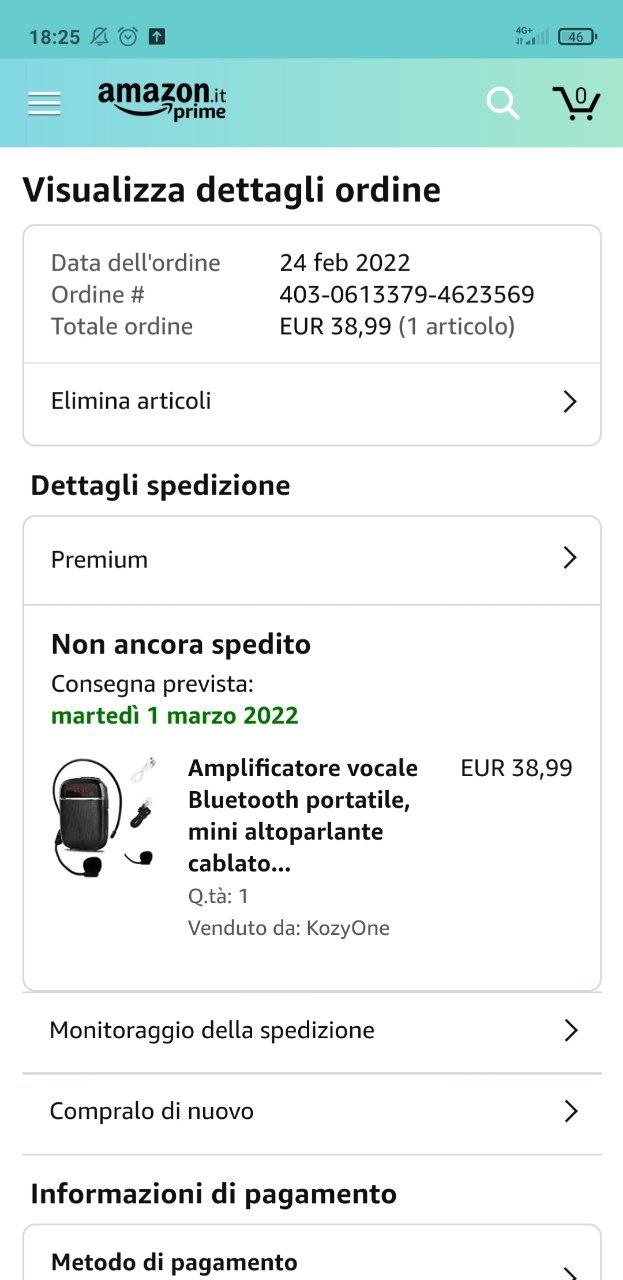Image resolution: width=623 pixels, height=1280 pixels.
Task: Open the Elimina articoli row
Action: point(312,402)
